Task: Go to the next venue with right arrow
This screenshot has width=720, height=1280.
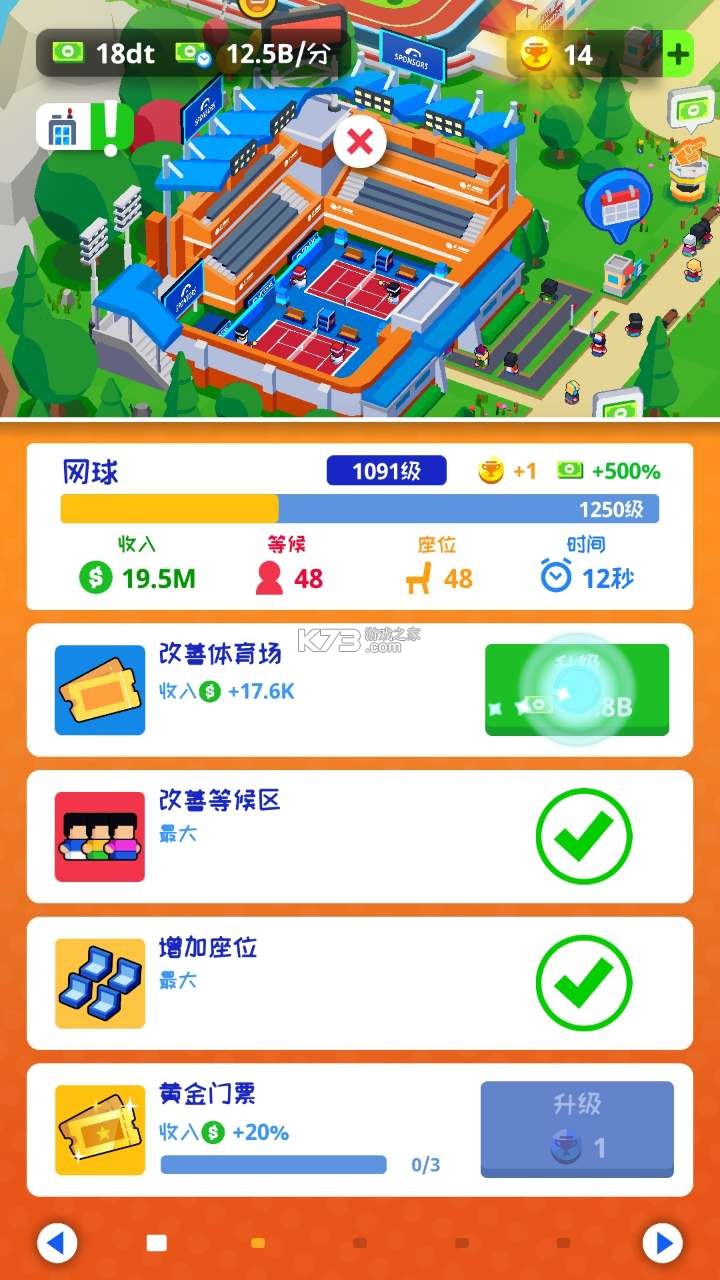Action: pos(662,1243)
